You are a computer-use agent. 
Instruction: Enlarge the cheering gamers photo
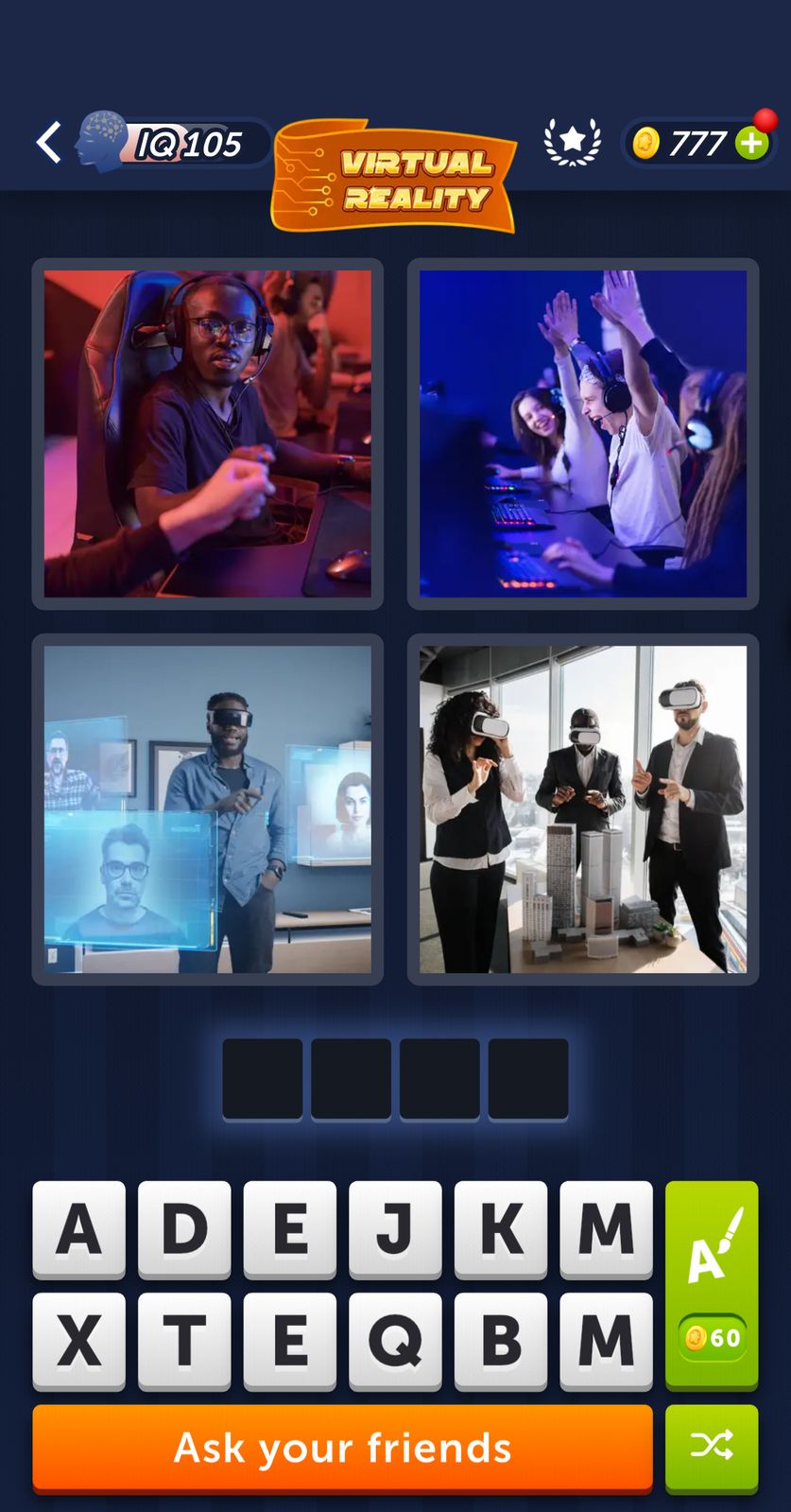(583, 434)
